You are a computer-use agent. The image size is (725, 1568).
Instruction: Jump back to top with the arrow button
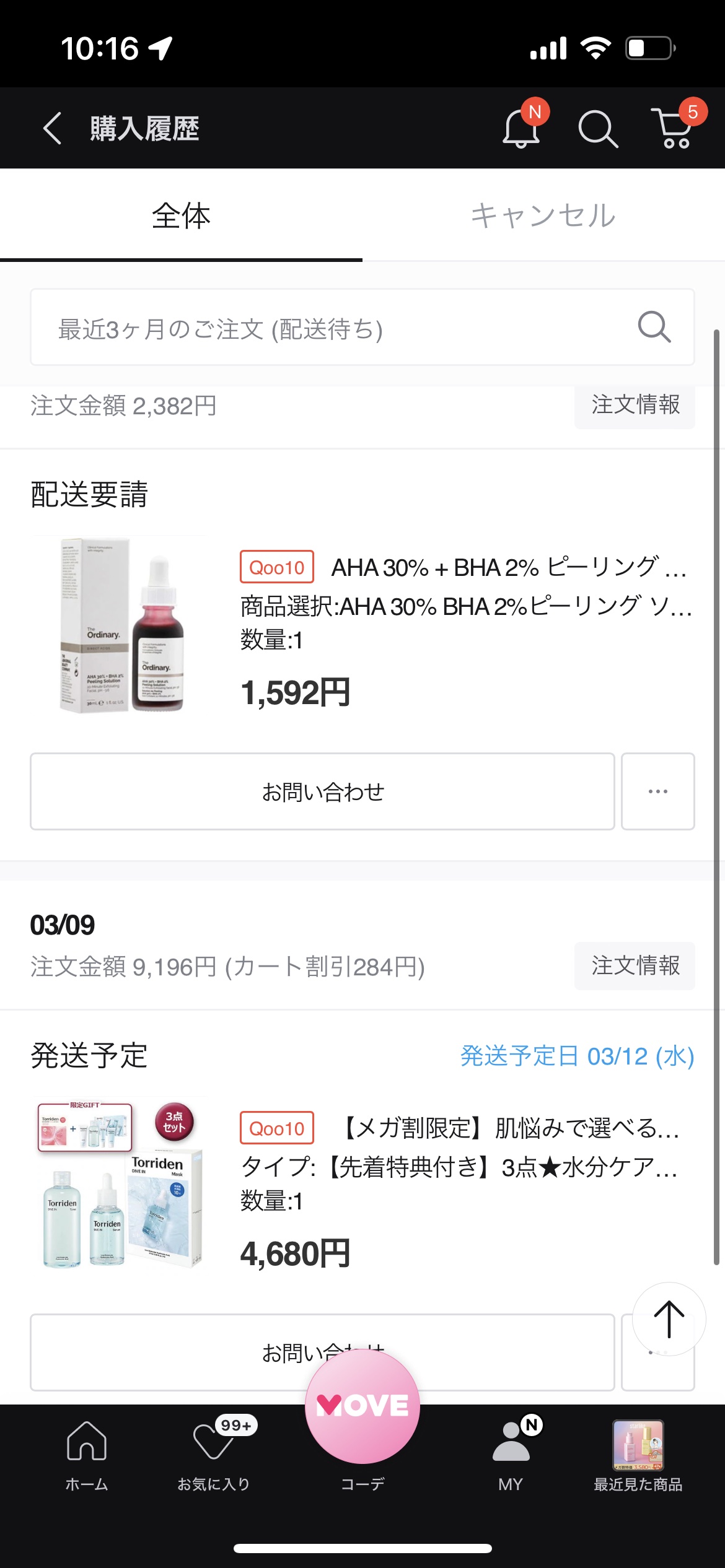669,1319
